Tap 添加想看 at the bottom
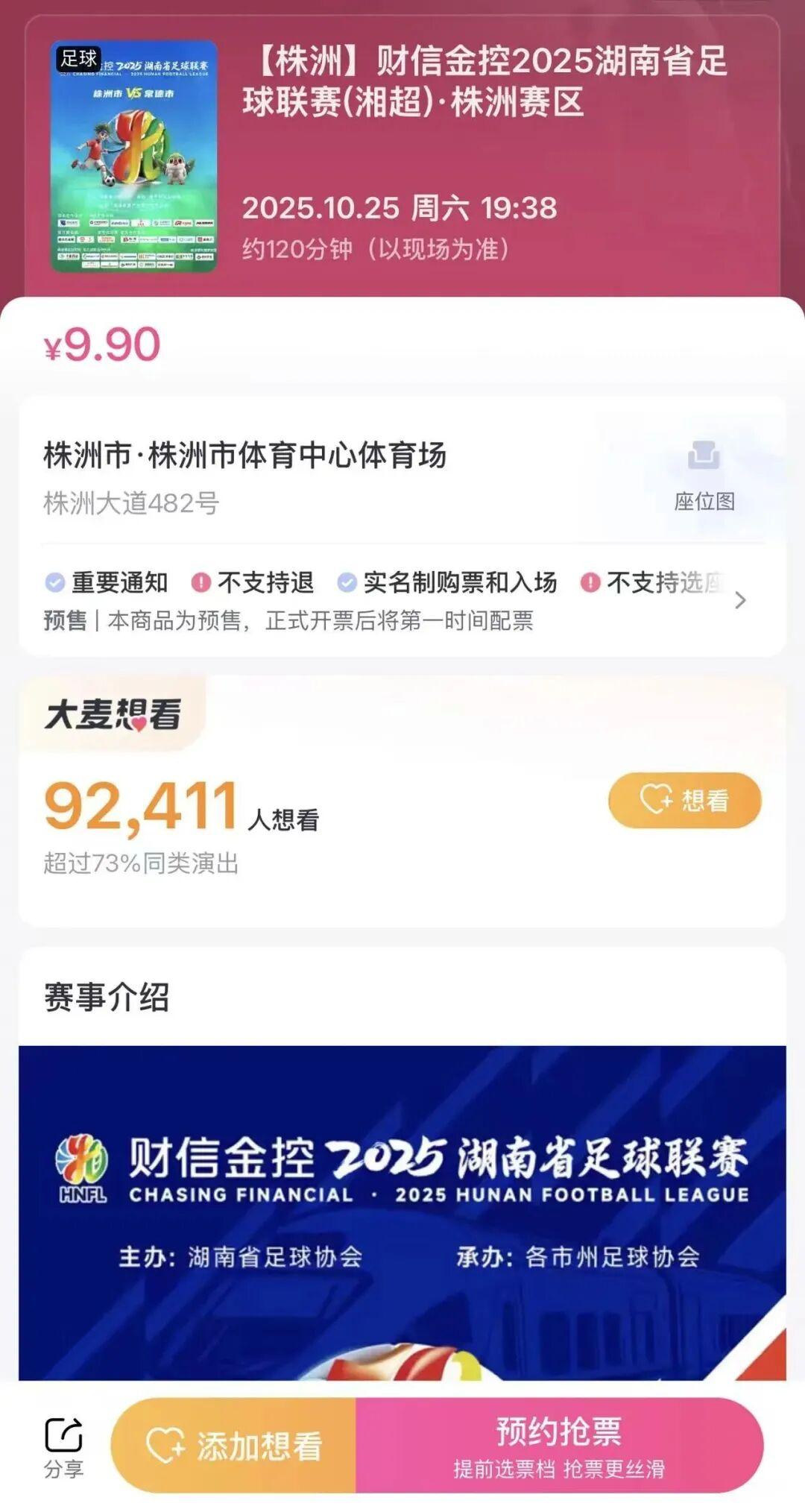The height and width of the screenshot is (1512, 805). (x=235, y=1445)
